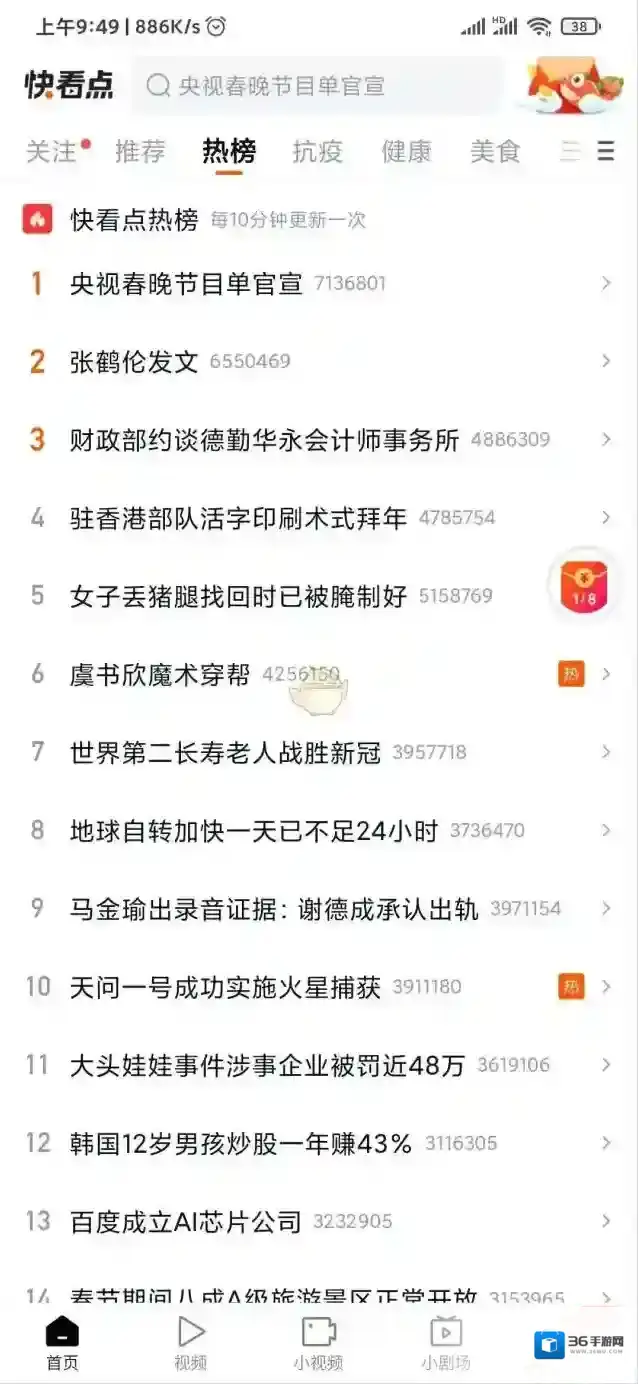Go to the 视频 tab in bottom navigation
The width and height of the screenshot is (638, 1384).
point(190,1342)
